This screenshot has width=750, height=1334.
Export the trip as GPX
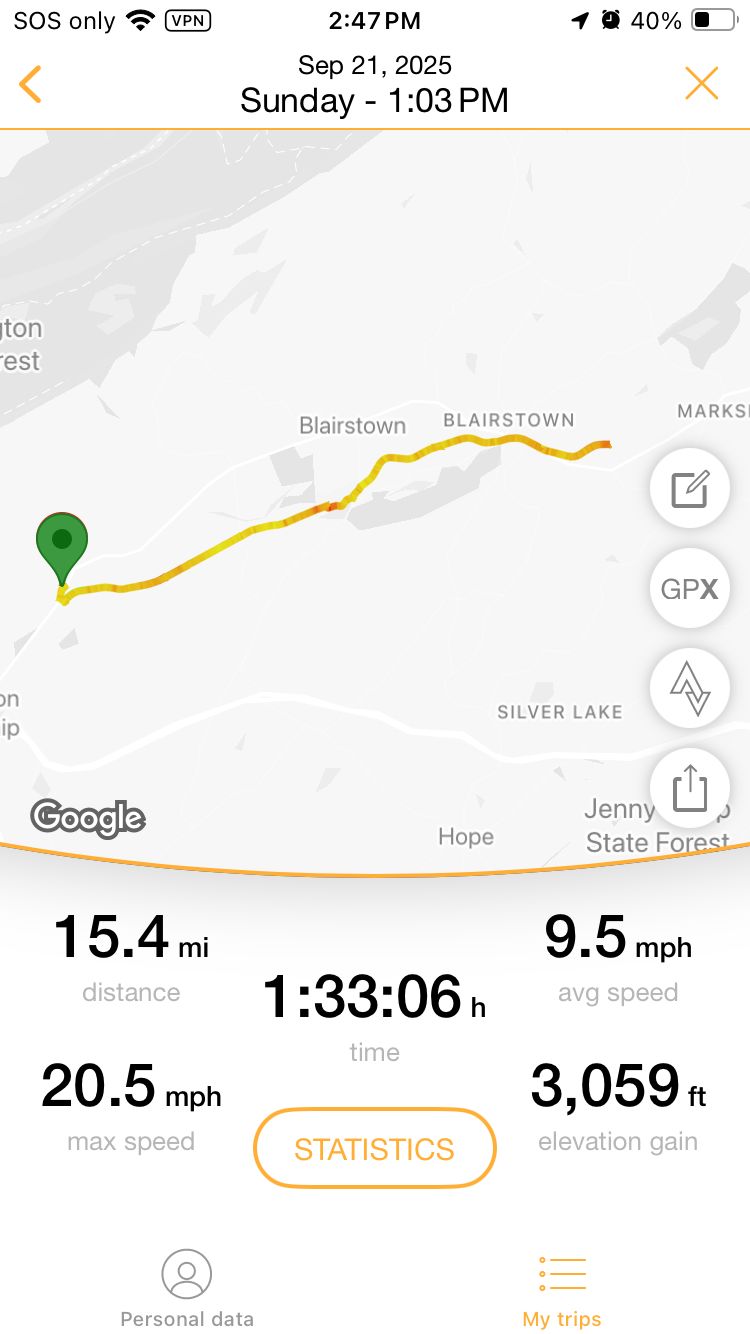(690, 588)
